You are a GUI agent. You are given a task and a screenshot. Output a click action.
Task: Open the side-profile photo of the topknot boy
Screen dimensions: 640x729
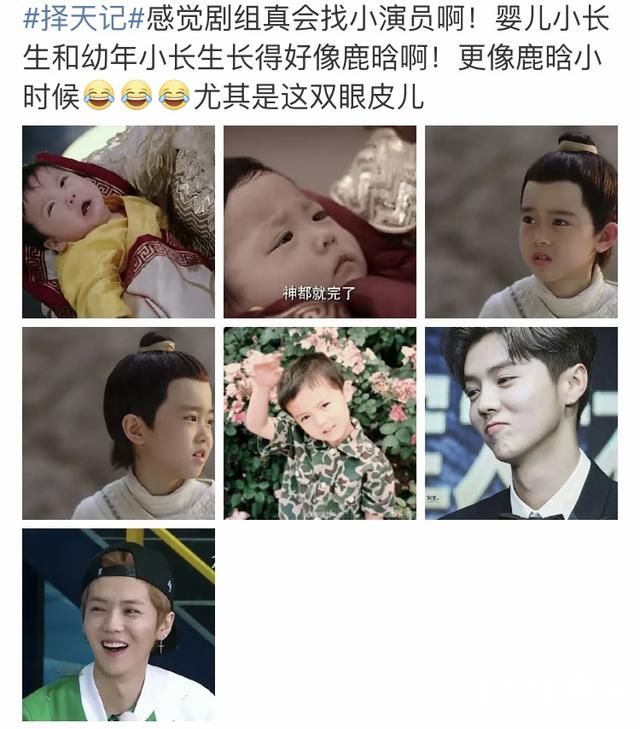coord(118,423)
